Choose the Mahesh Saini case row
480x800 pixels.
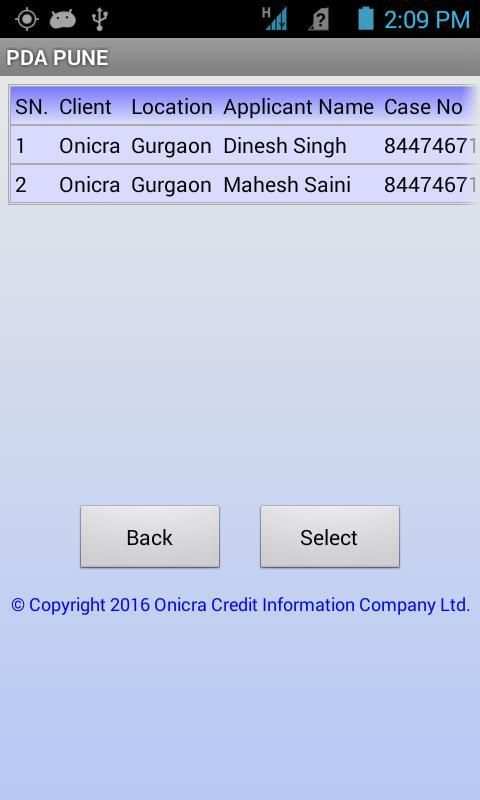tap(244, 184)
